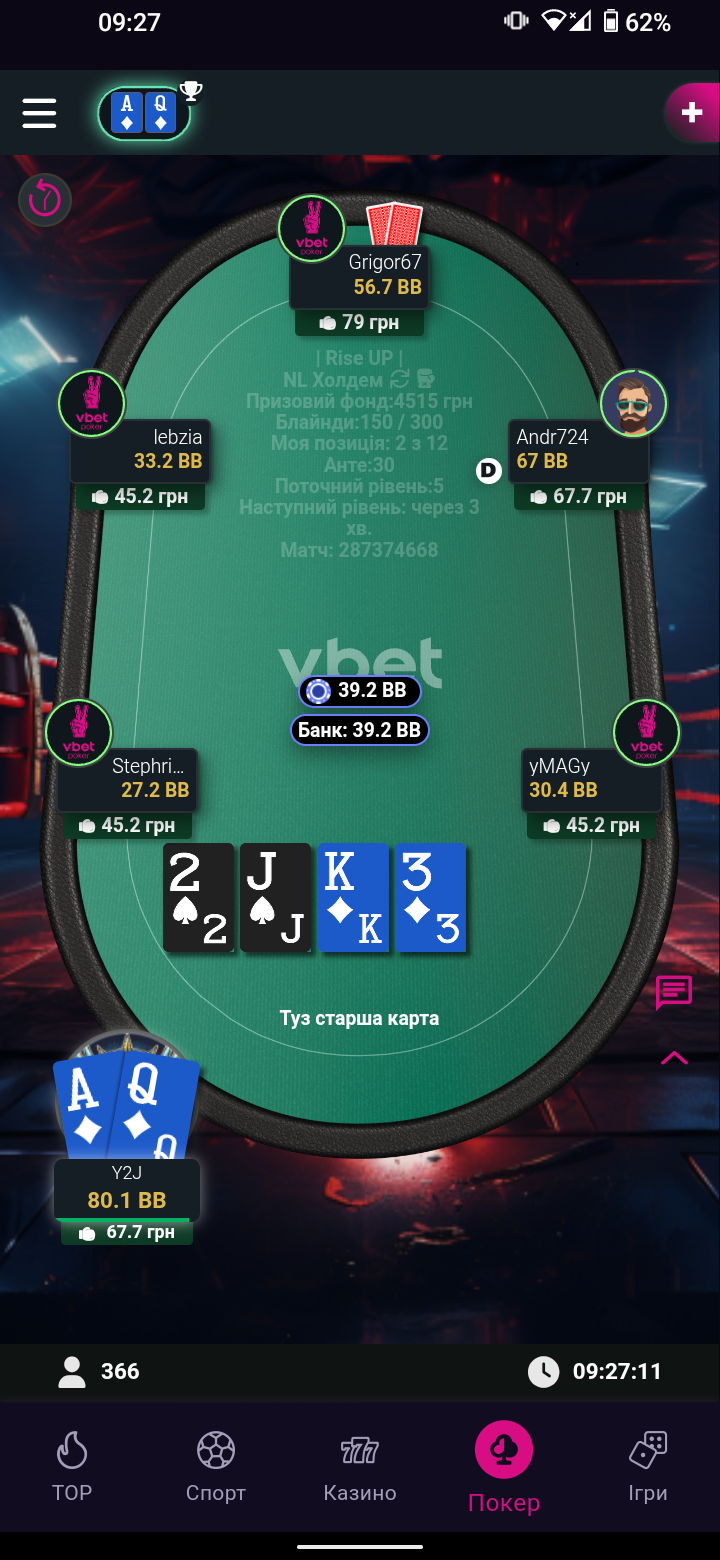Open player yMAGy's seat info
The width and height of the screenshot is (720, 1560).
tap(591, 779)
